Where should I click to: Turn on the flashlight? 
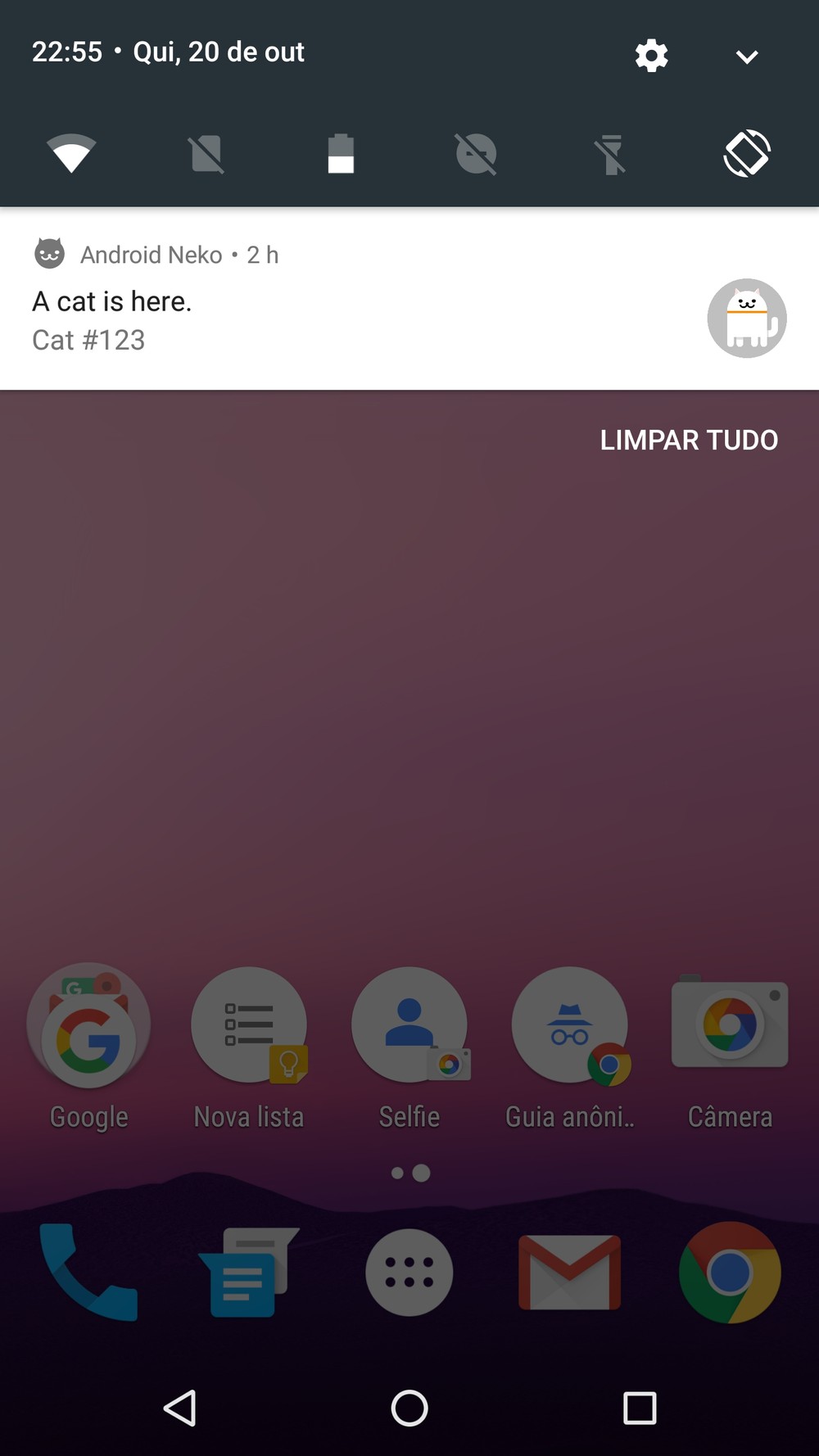(611, 154)
